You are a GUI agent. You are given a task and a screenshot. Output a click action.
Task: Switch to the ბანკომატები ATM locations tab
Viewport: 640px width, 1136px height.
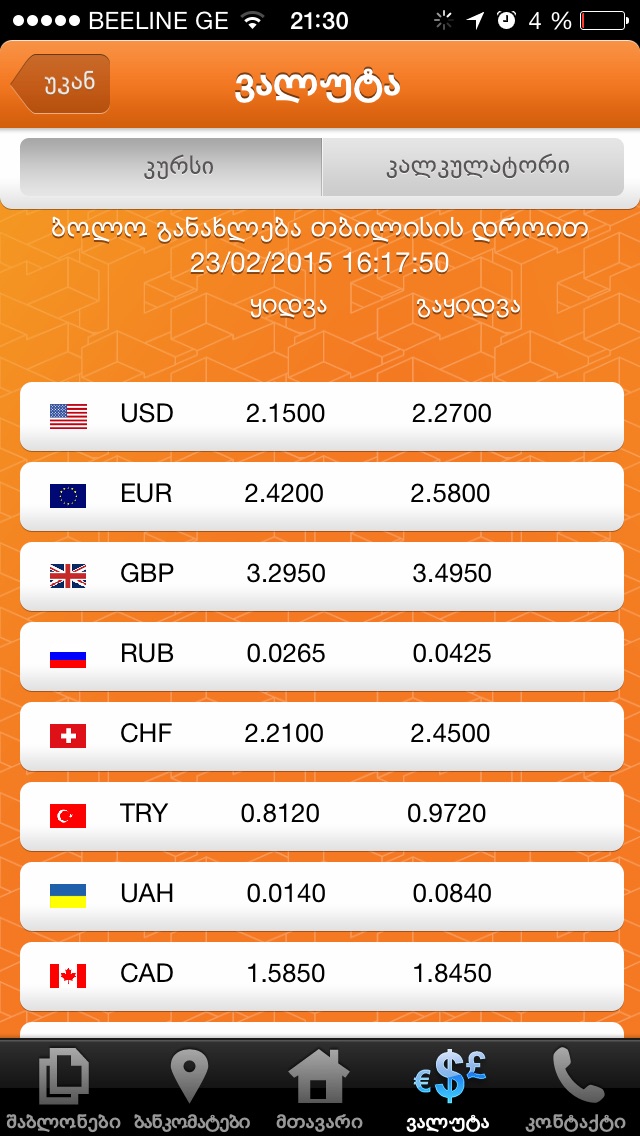[x=190, y=1088]
